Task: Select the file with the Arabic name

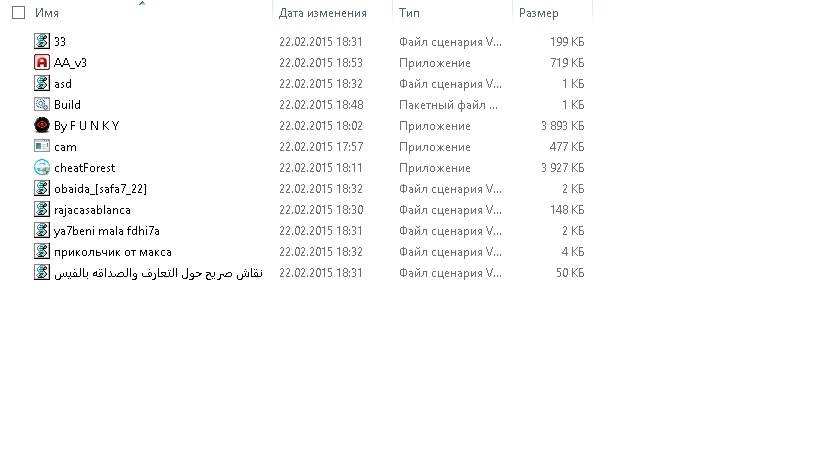Action: pyautogui.click(x=157, y=273)
